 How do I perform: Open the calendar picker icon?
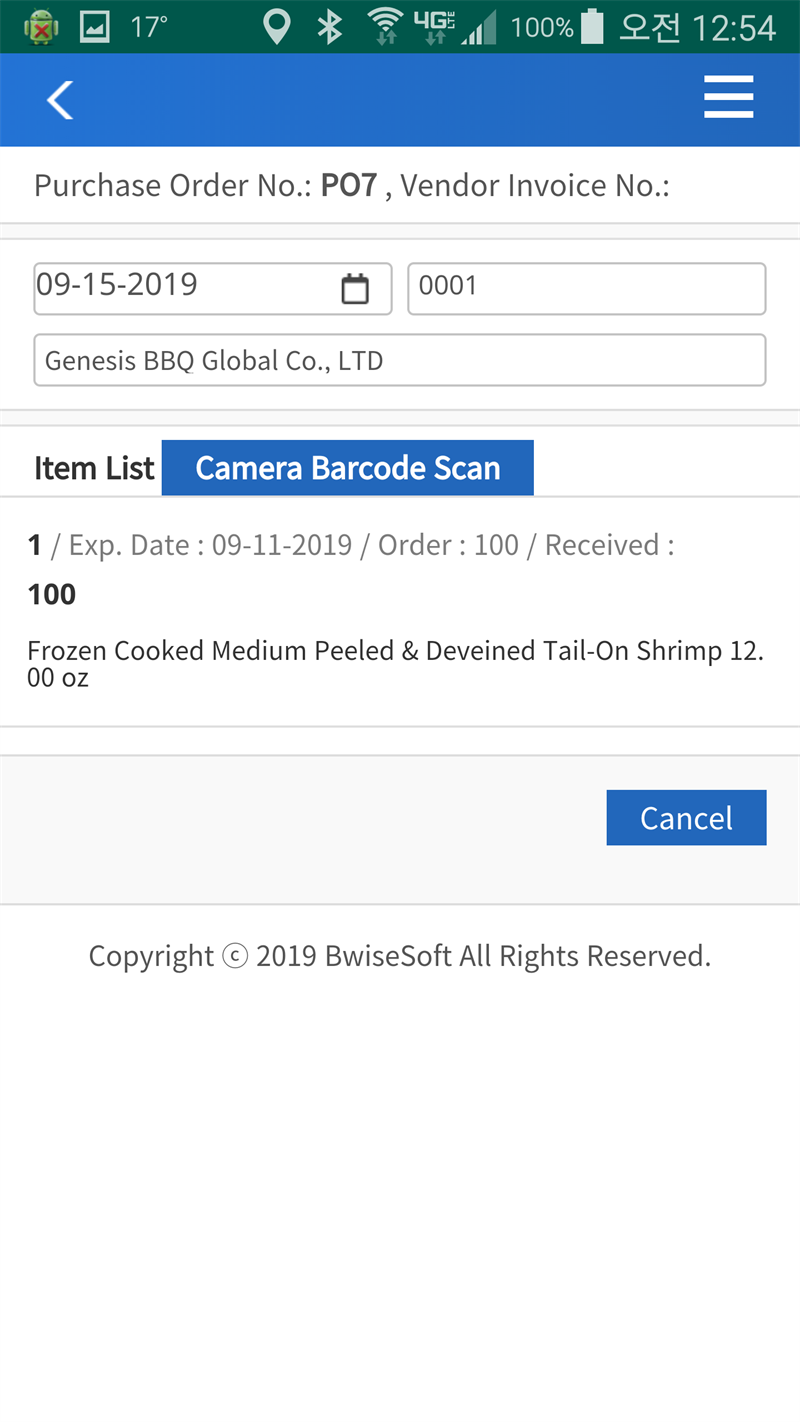point(355,289)
